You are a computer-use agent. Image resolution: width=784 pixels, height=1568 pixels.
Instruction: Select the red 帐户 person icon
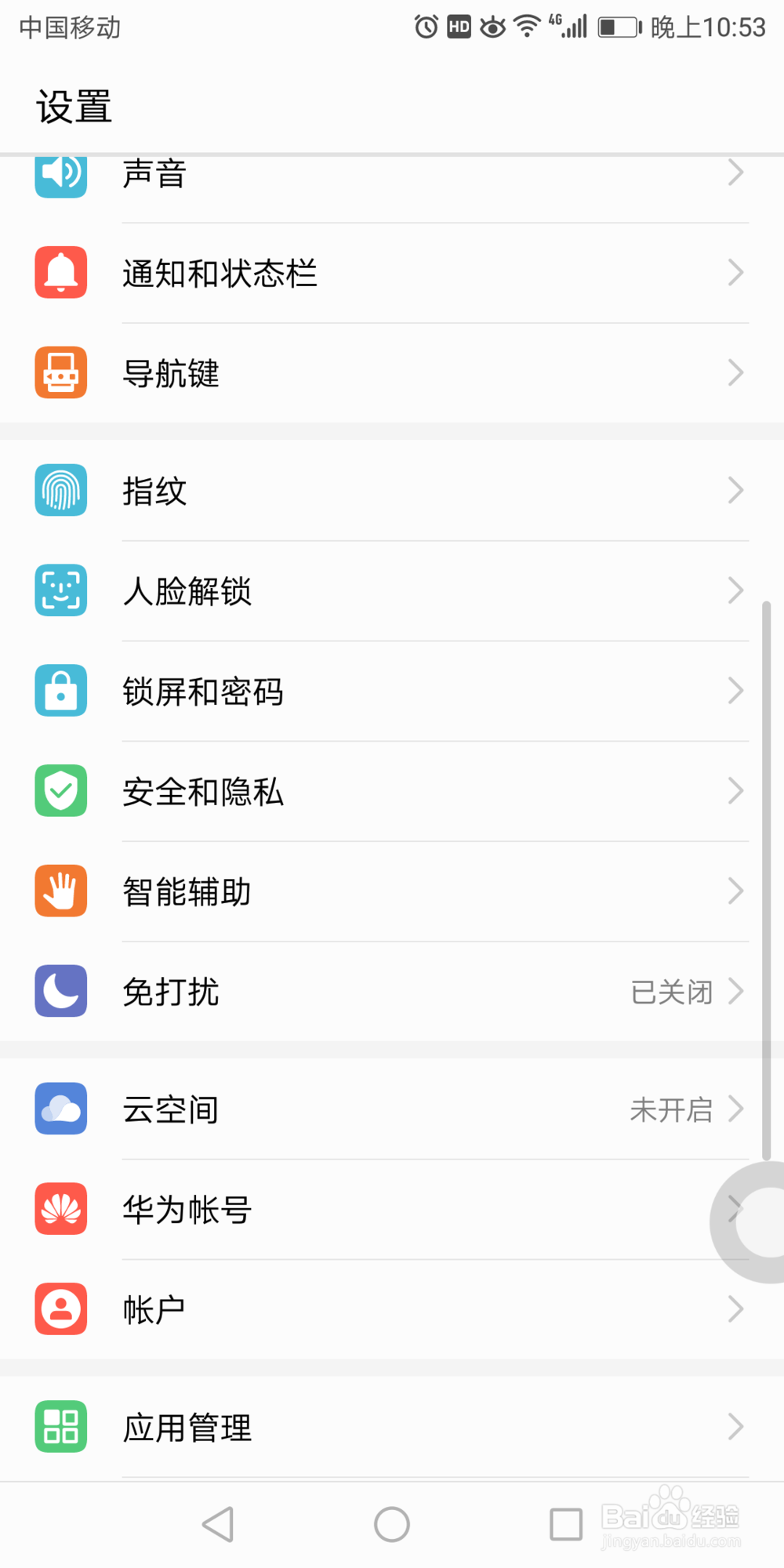[60, 1308]
